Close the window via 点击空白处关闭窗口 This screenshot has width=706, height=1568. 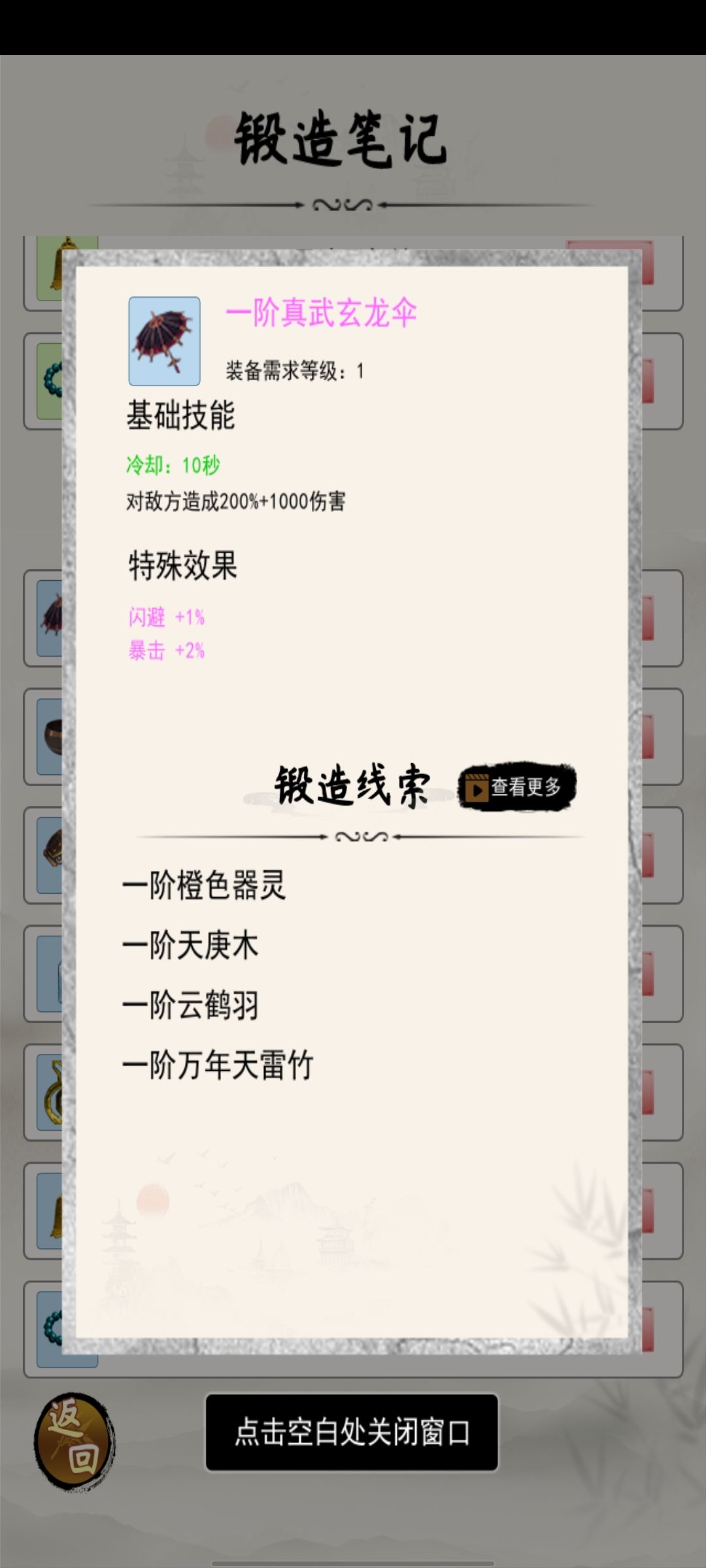click(x=352, y=1432)
